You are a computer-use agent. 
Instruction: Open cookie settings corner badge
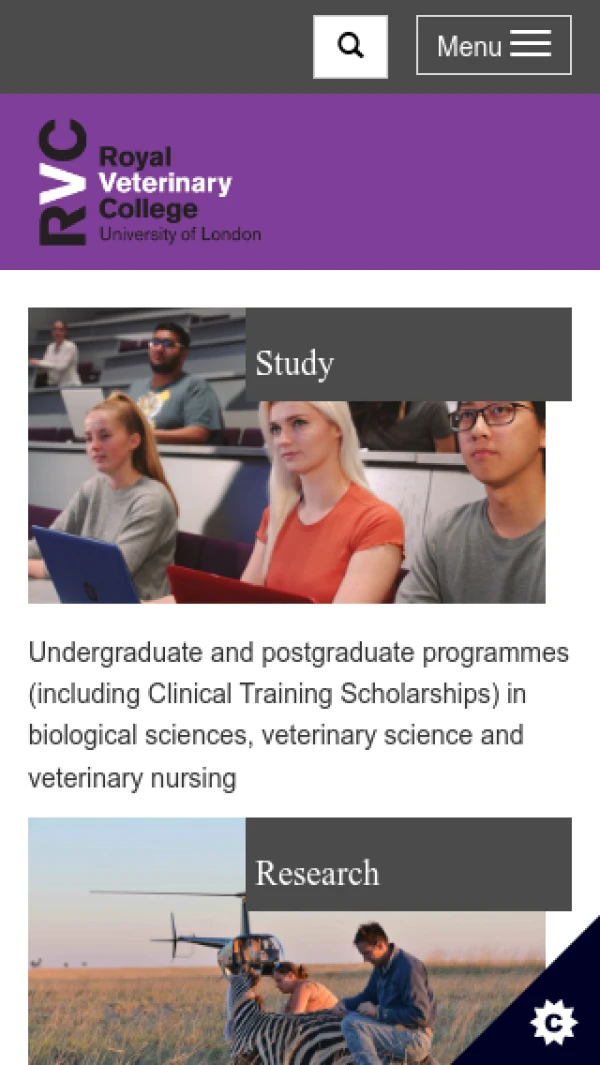[555, 1021]
